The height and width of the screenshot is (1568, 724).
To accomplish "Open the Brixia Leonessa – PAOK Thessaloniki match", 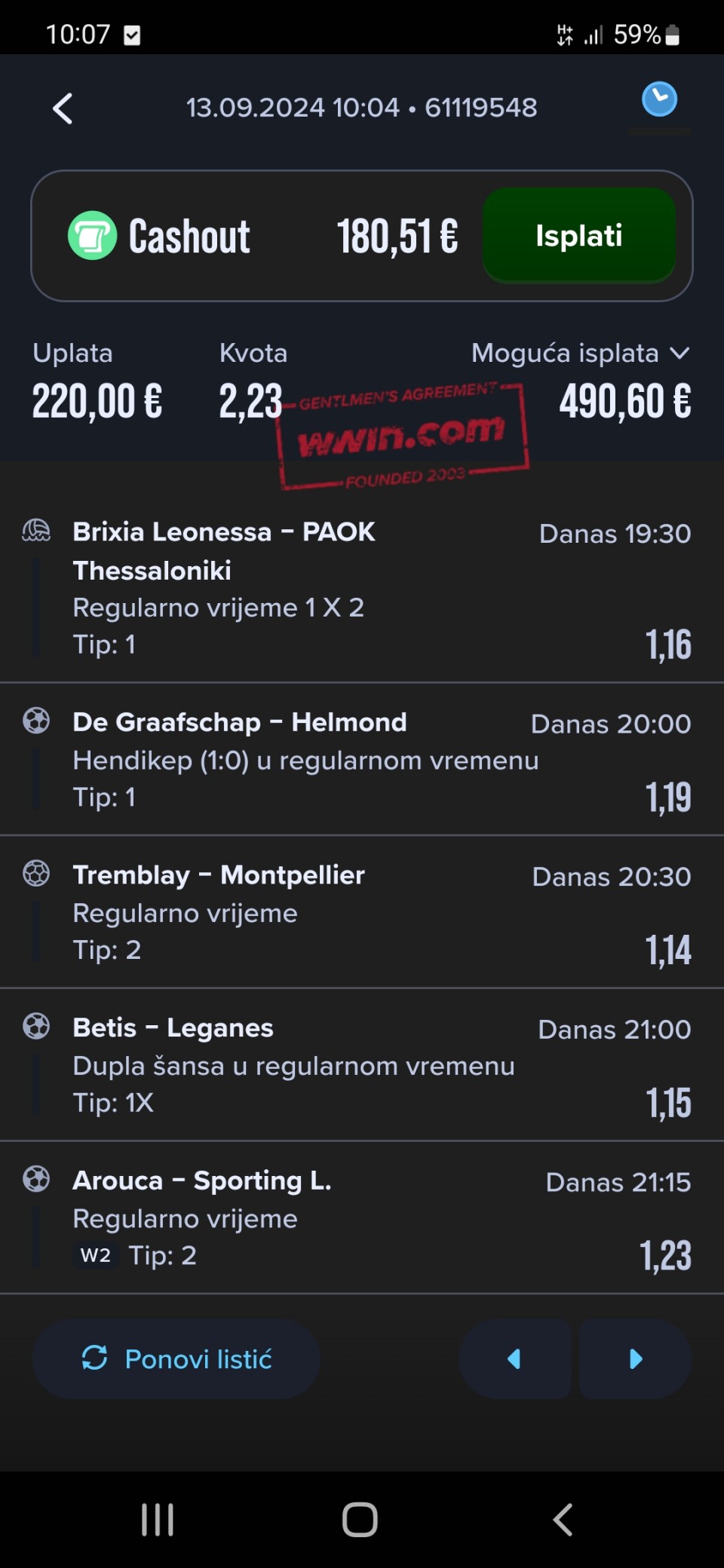I will click(223, 551).
